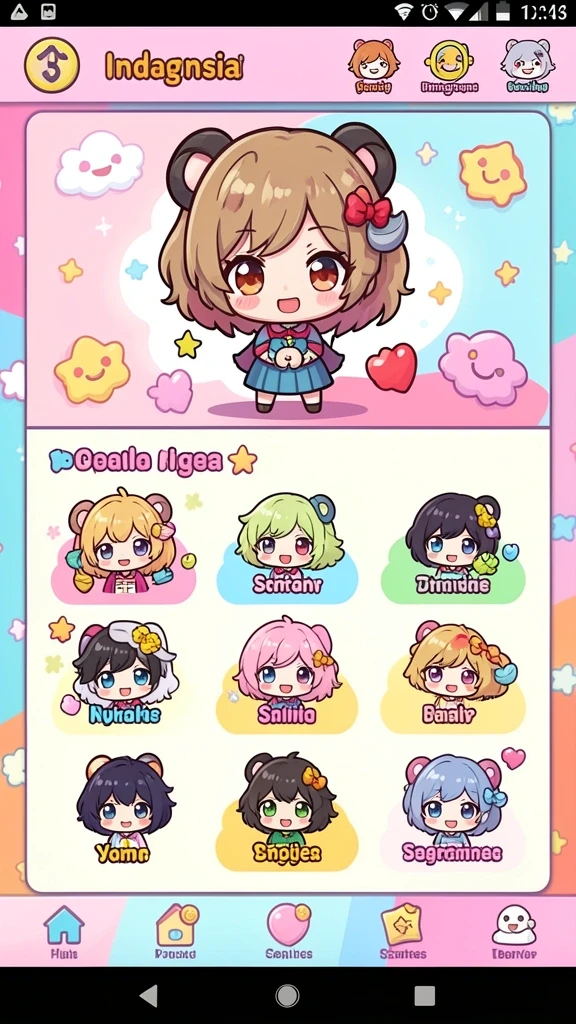Open the yellow star card tab
This screenshot has width=576, height=1024.
402,932
